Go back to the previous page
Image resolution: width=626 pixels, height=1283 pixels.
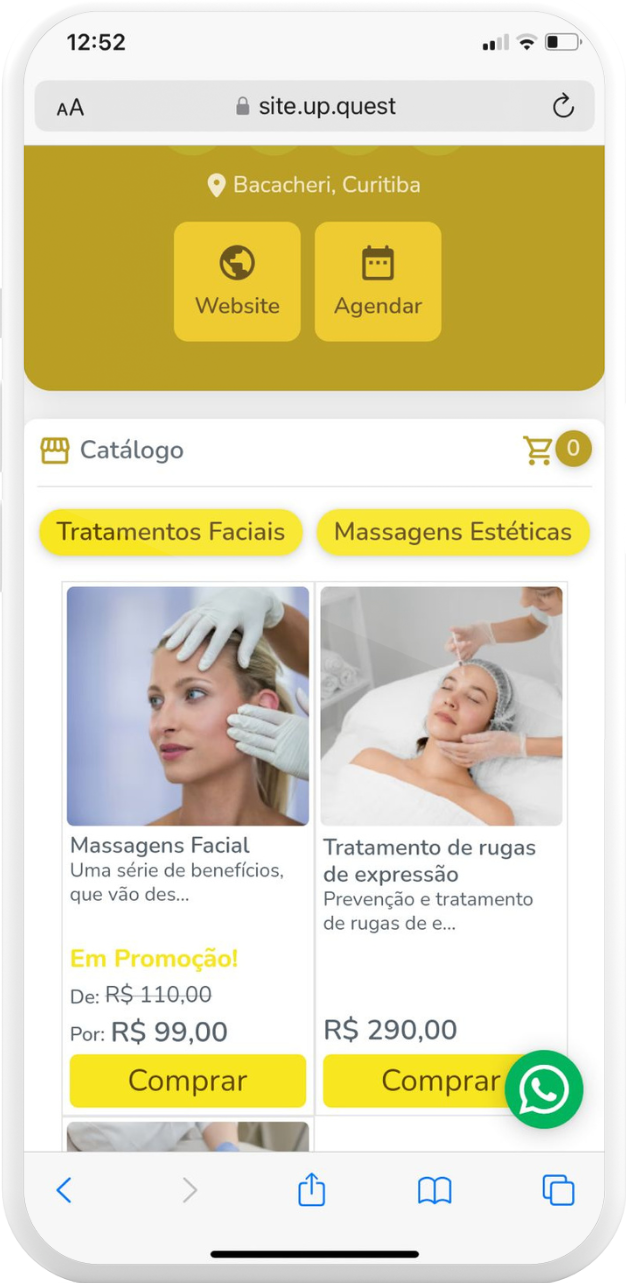64,1190
